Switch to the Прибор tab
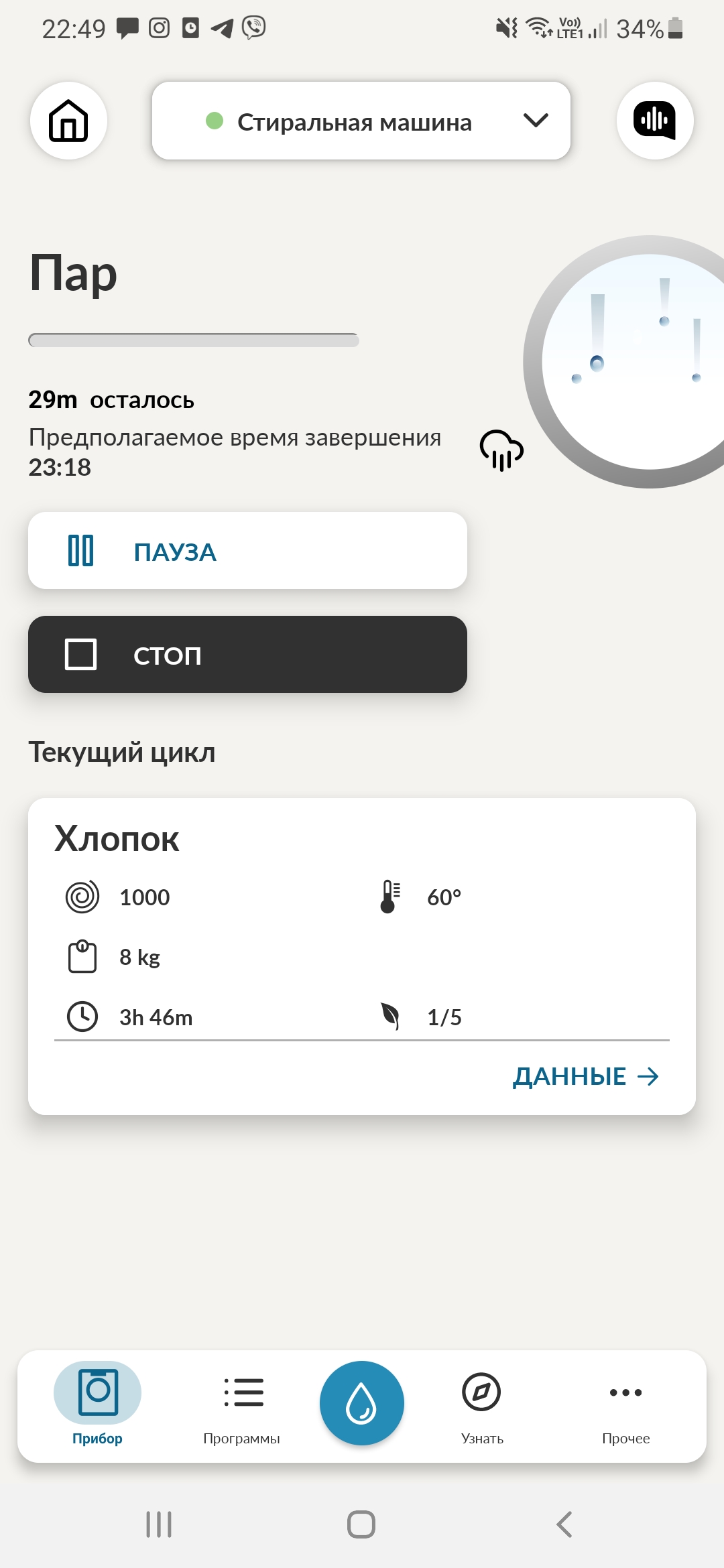Viewport: 724px width, 1568px height. [x=98, y=1403]
